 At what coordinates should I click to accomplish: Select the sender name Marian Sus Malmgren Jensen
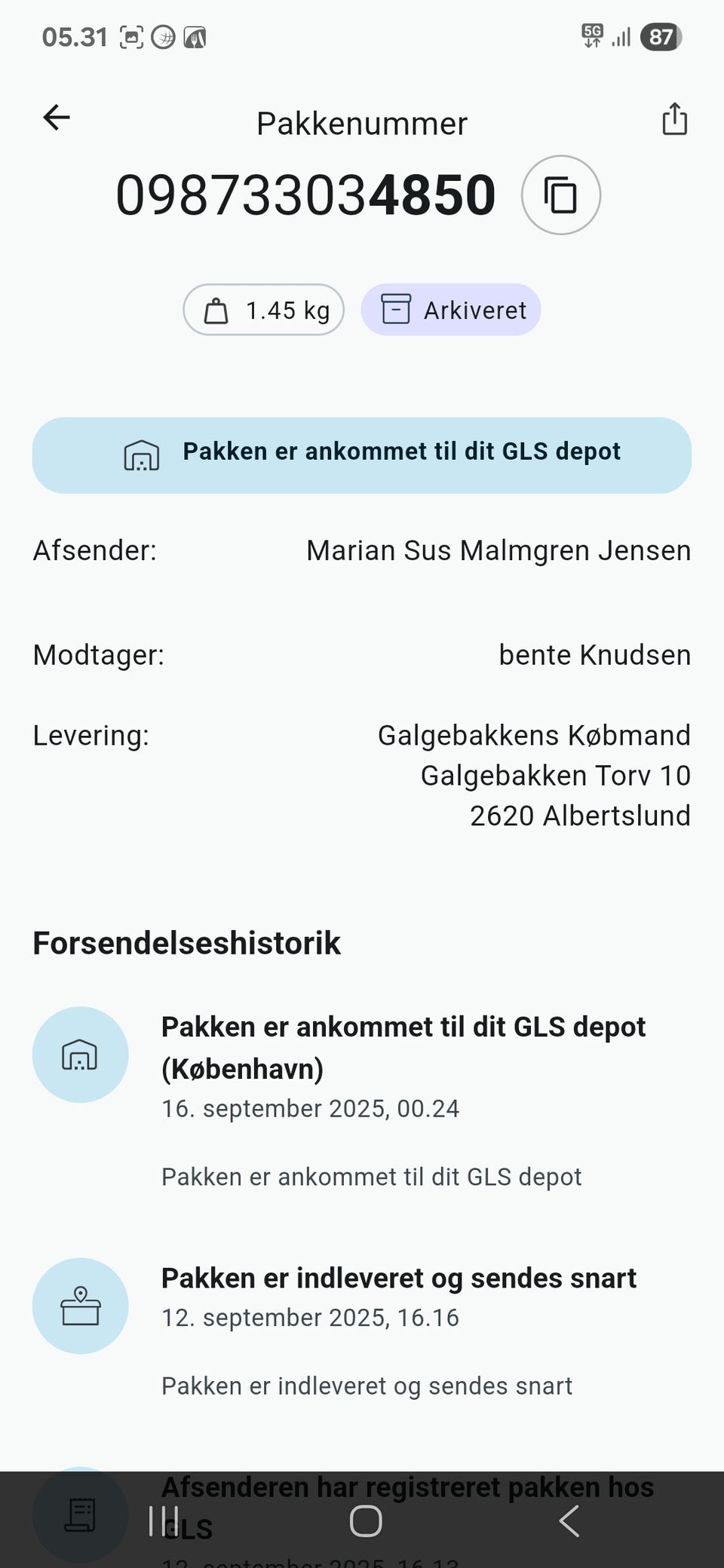click(498, 550)
